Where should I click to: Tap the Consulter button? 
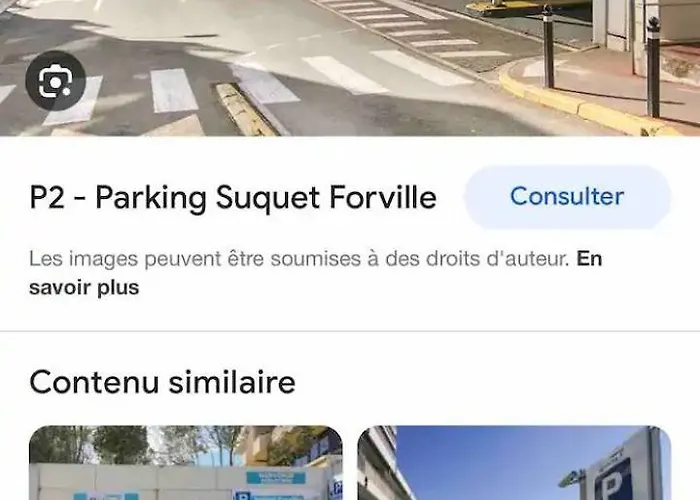(x=566, y=197)
